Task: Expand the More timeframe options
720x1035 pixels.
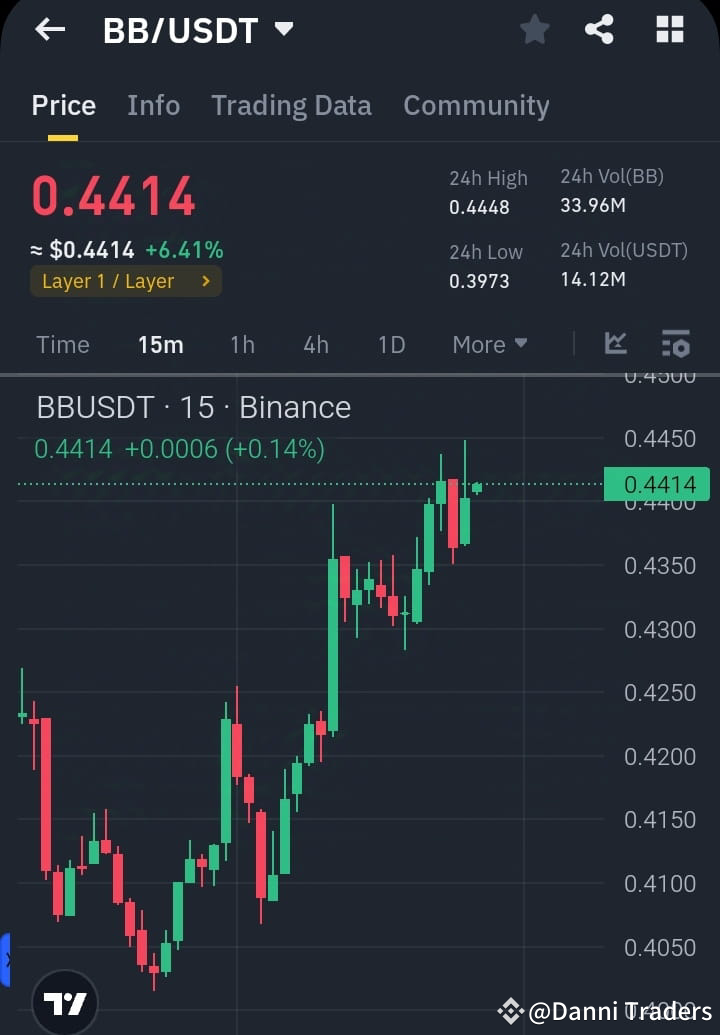Action: pos(489,344)
